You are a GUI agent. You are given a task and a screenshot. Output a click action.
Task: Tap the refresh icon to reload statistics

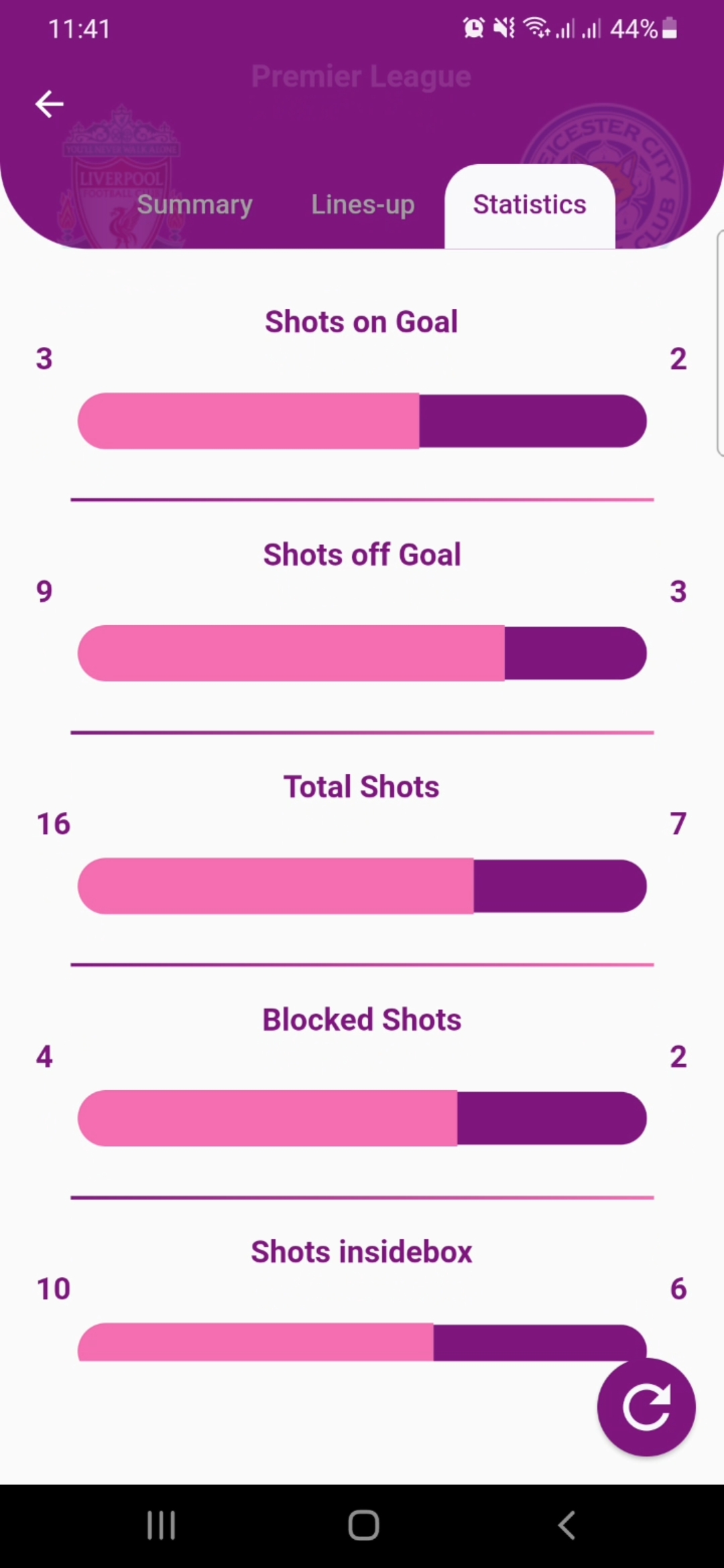[x=646, y=1407]
